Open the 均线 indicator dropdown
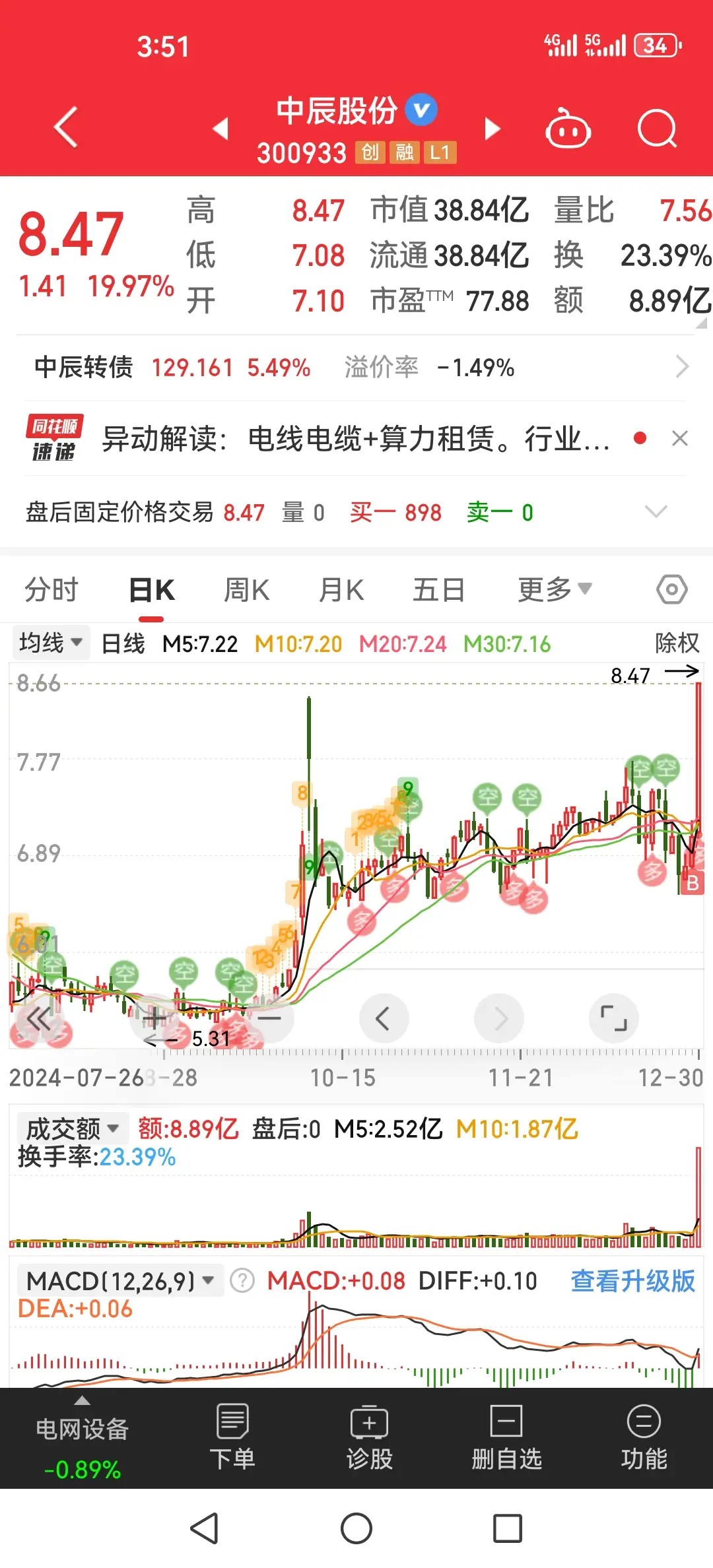The width and height of the screenshot is (713, 1568). coord(51,642)
